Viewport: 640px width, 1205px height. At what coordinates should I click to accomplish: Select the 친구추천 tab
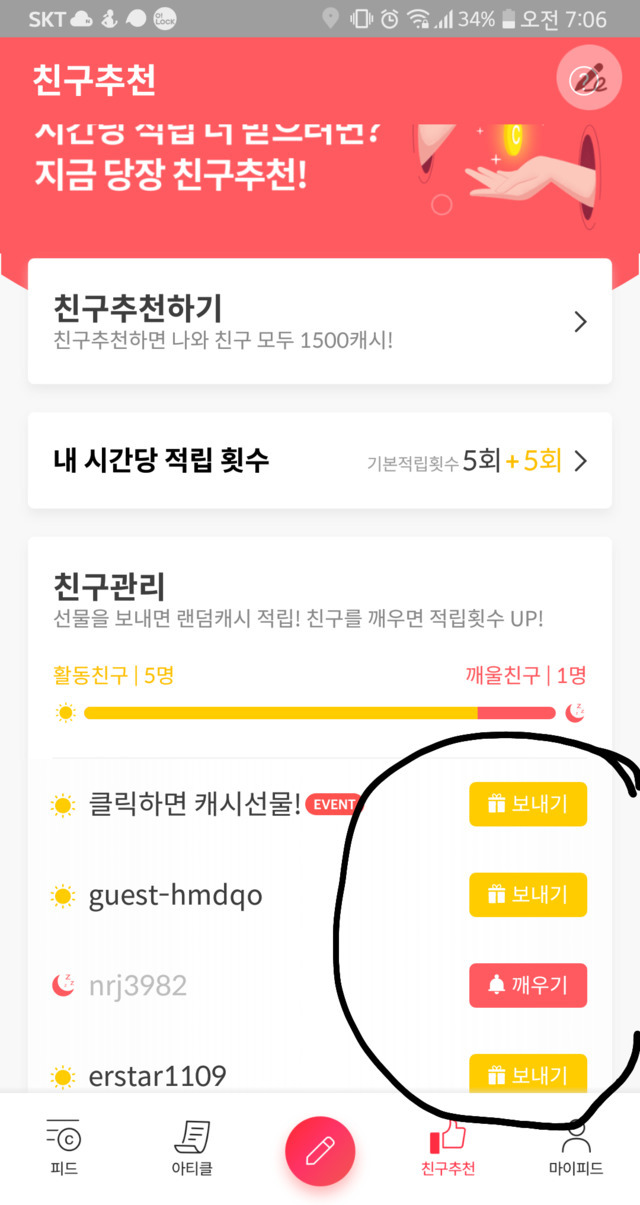tap(448, 1148)
